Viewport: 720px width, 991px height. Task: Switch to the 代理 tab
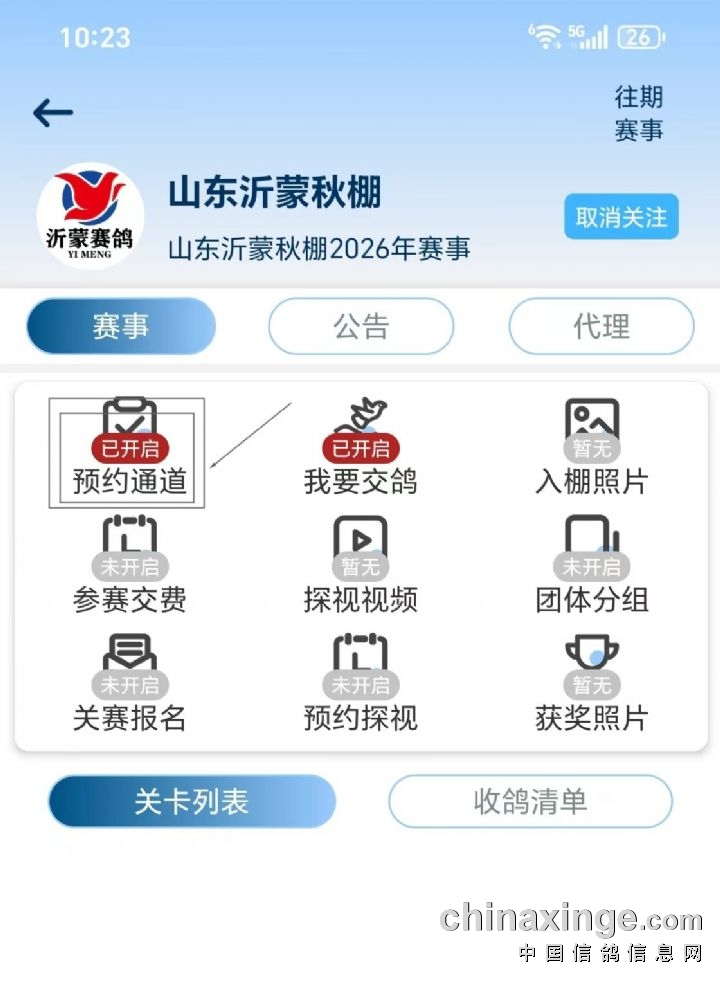tap(601, 327)
